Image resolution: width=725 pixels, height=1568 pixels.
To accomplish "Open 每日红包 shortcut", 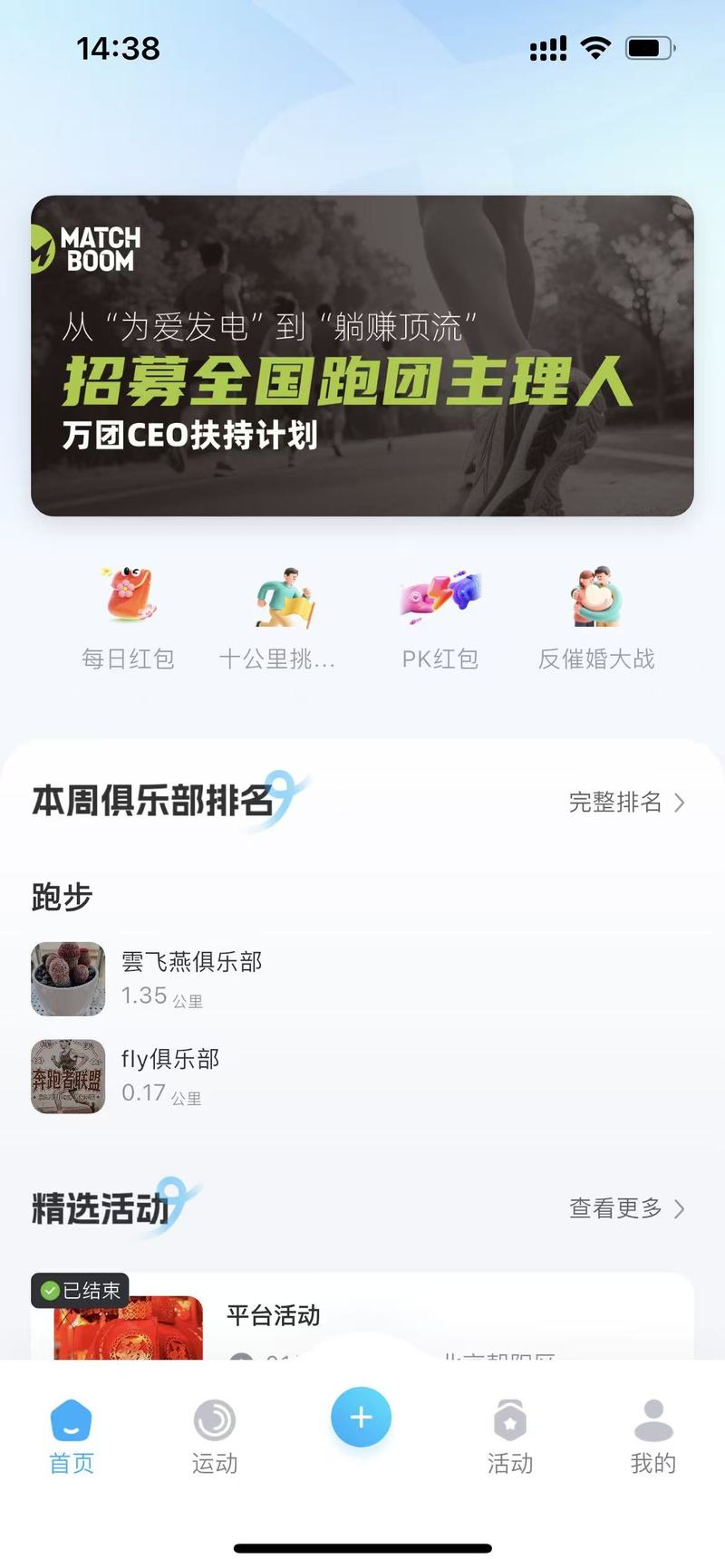I will [x=128, y=618].
